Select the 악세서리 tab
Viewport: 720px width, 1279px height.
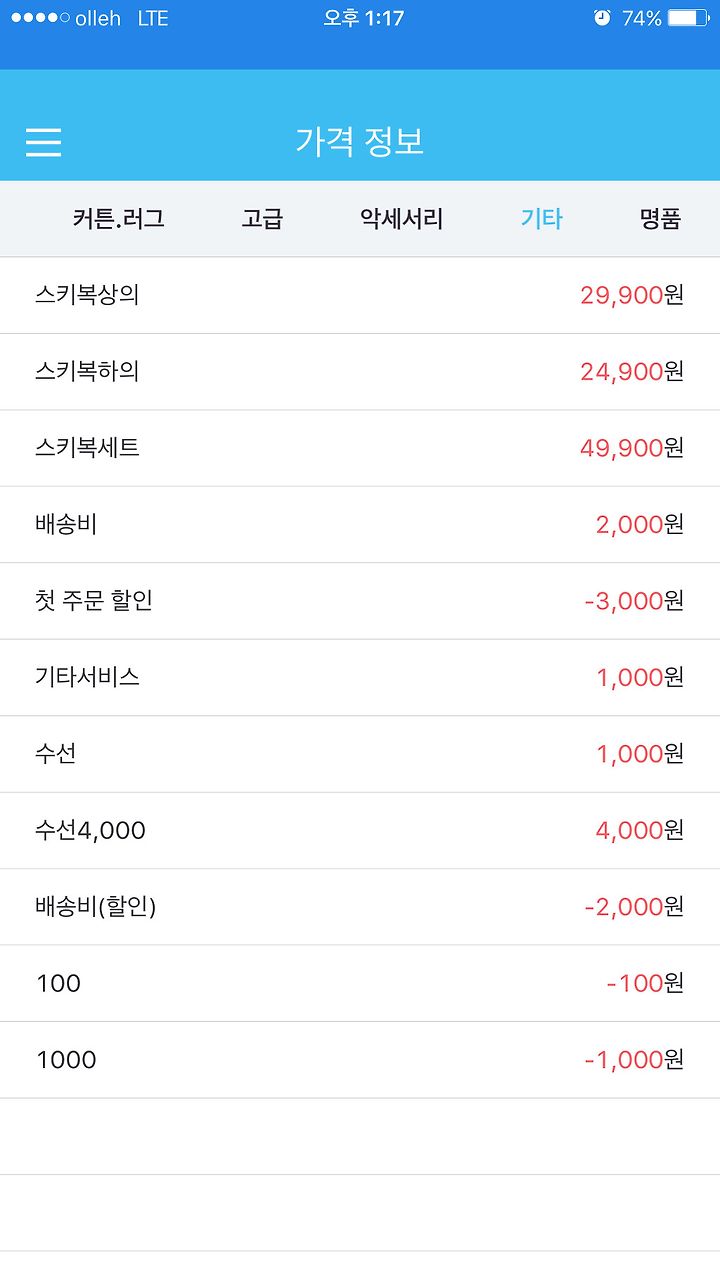point(401,219)
